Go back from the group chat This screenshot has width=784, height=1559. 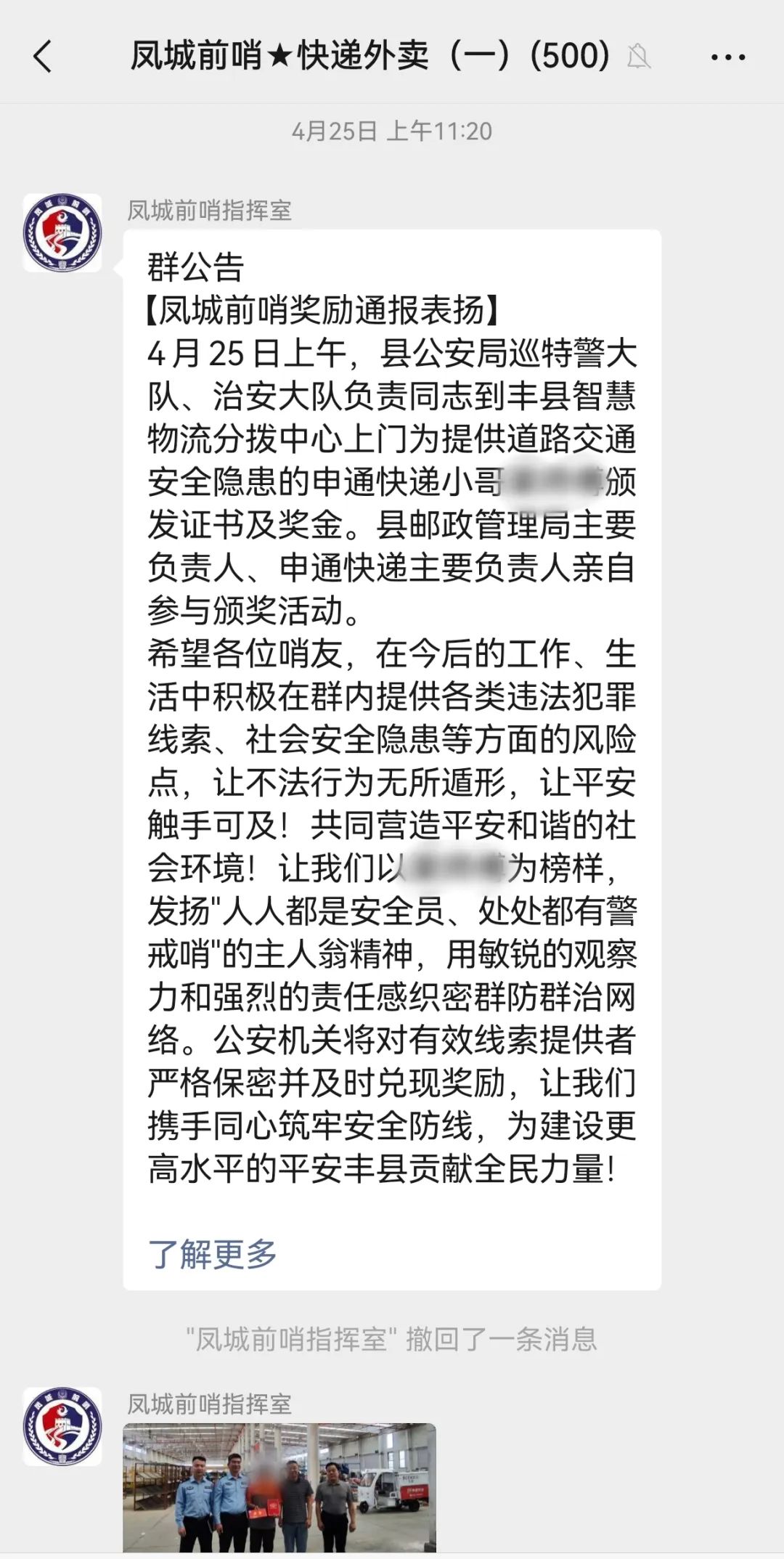pyautogui.click(x=43, y=57)
